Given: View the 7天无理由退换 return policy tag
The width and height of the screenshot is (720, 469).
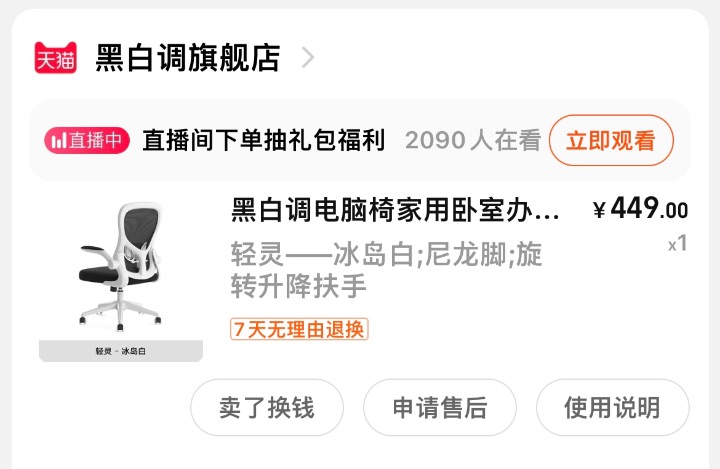Looking at the screenshot, I should point(298,329).
